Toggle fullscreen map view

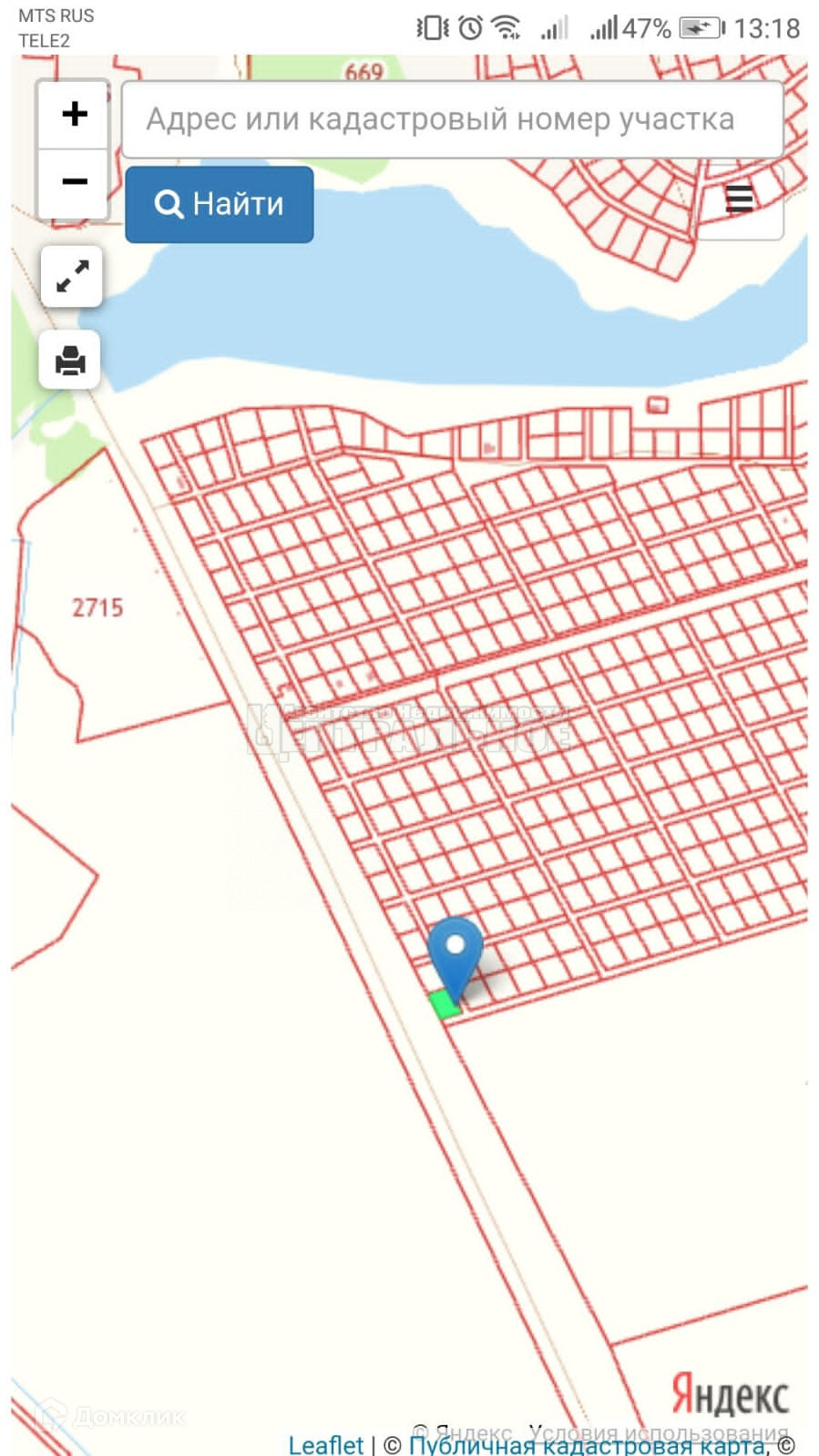pyautogui.click(x=72, y=276)
